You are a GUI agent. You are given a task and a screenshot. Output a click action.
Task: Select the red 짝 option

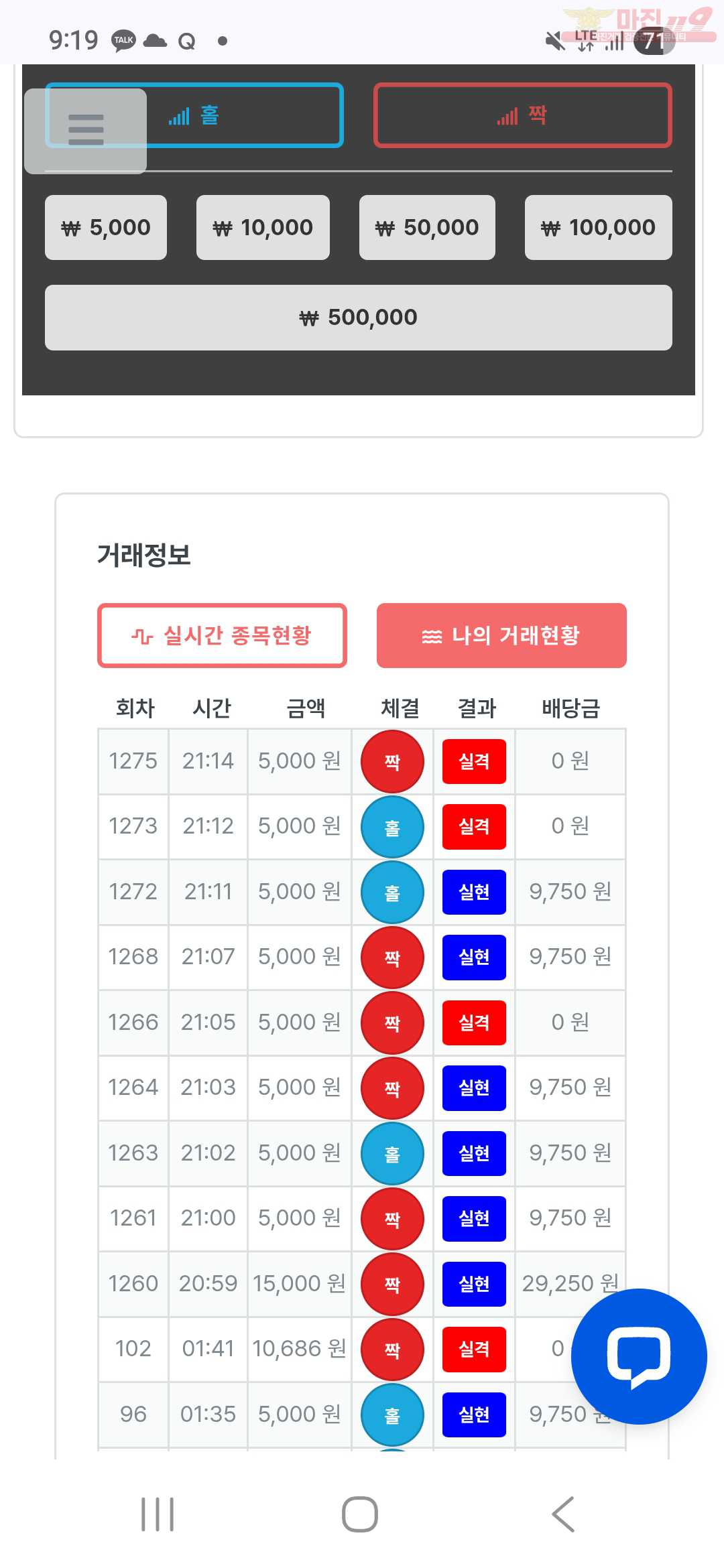[x=522, y=115]
